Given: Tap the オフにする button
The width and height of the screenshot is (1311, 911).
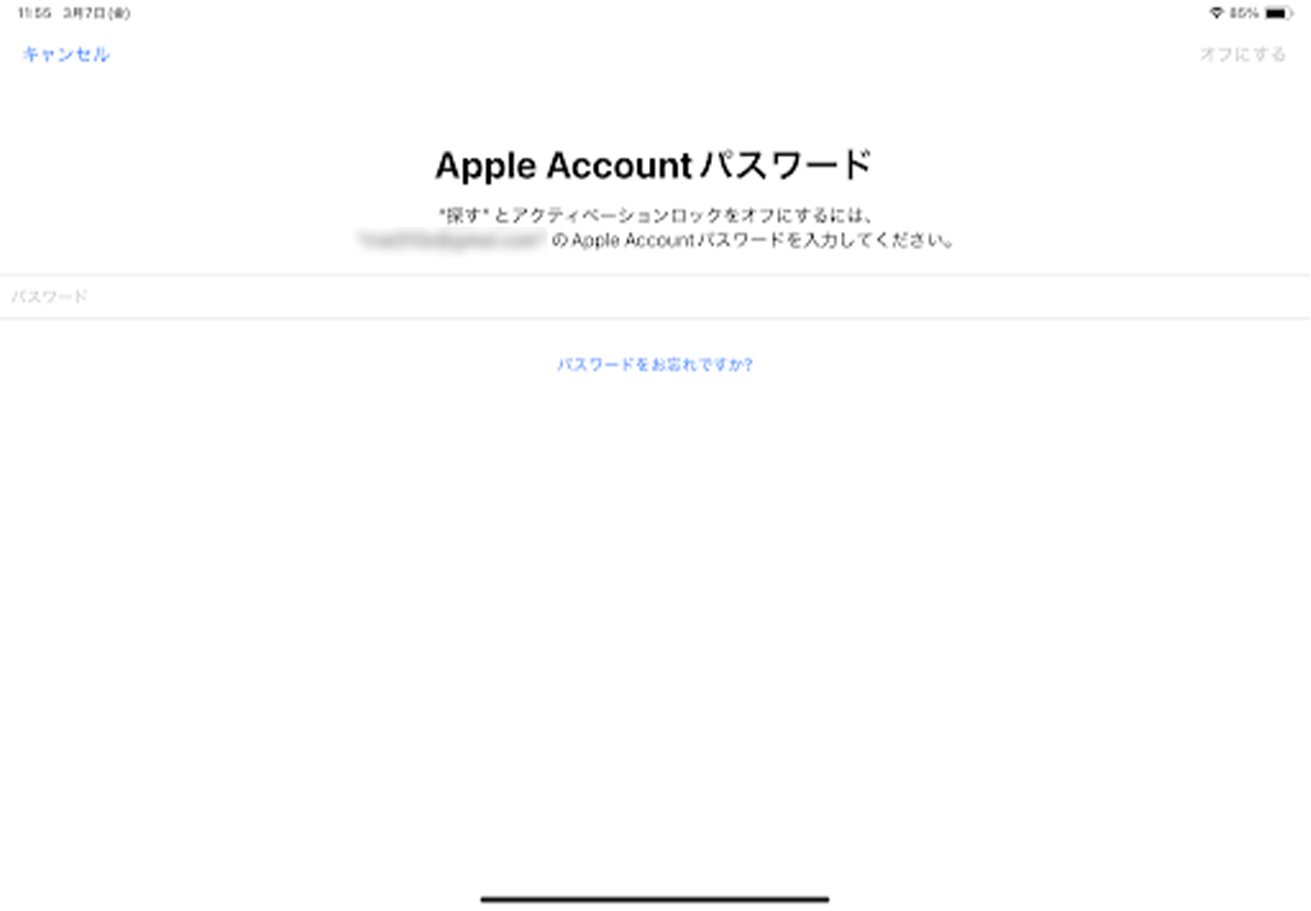Looking at the screenshot, I should (1242, 55).
